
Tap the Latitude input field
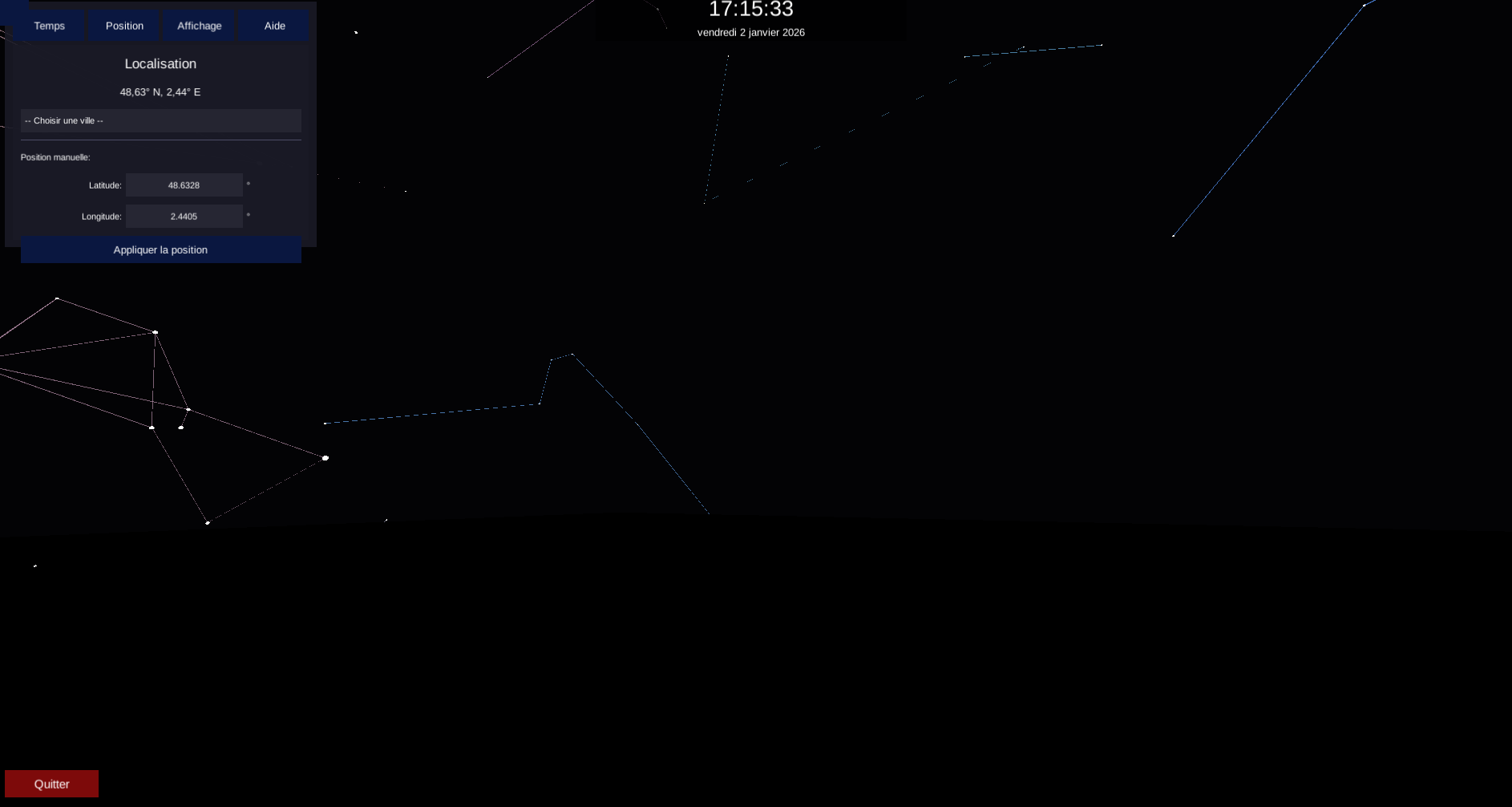point(184,185)
